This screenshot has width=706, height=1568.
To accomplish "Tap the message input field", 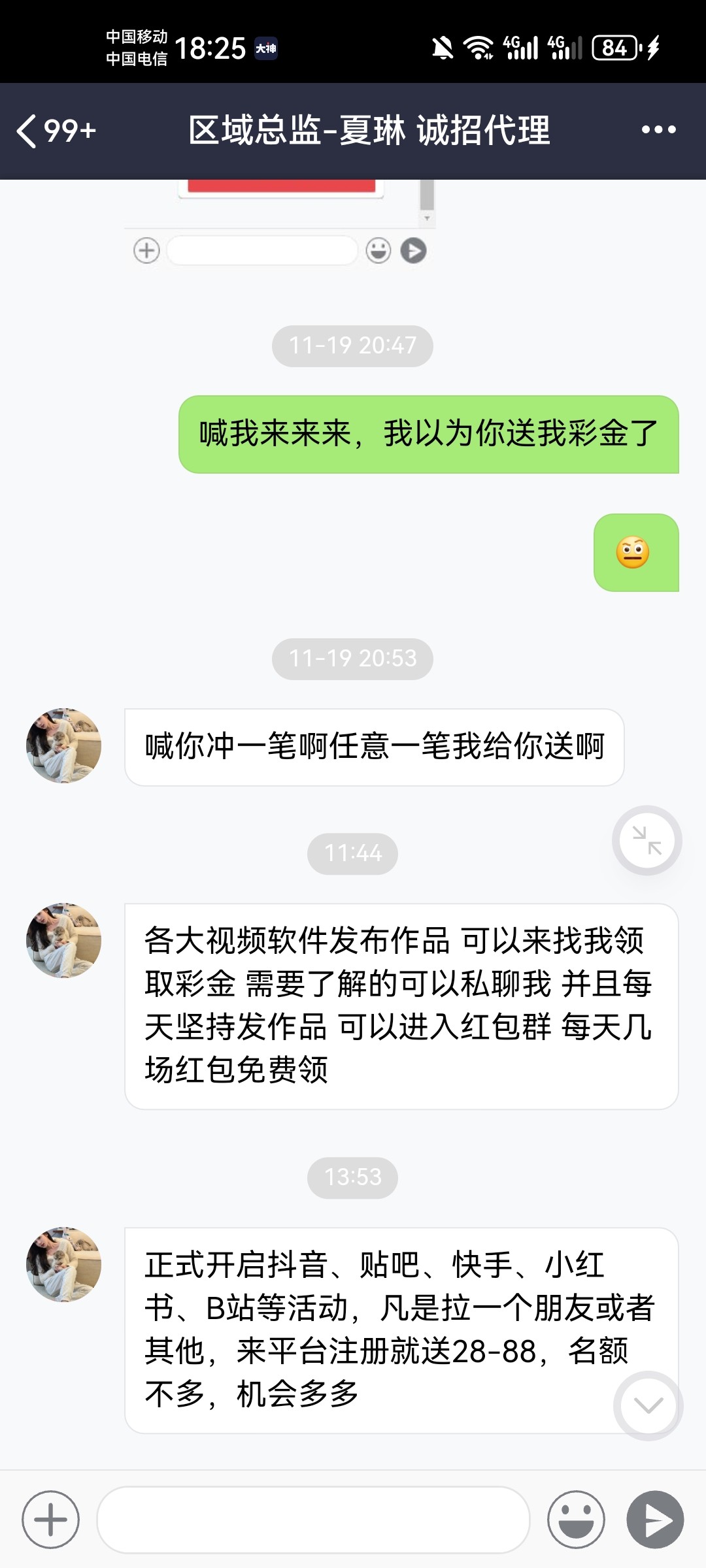I will pos(312,1520).
